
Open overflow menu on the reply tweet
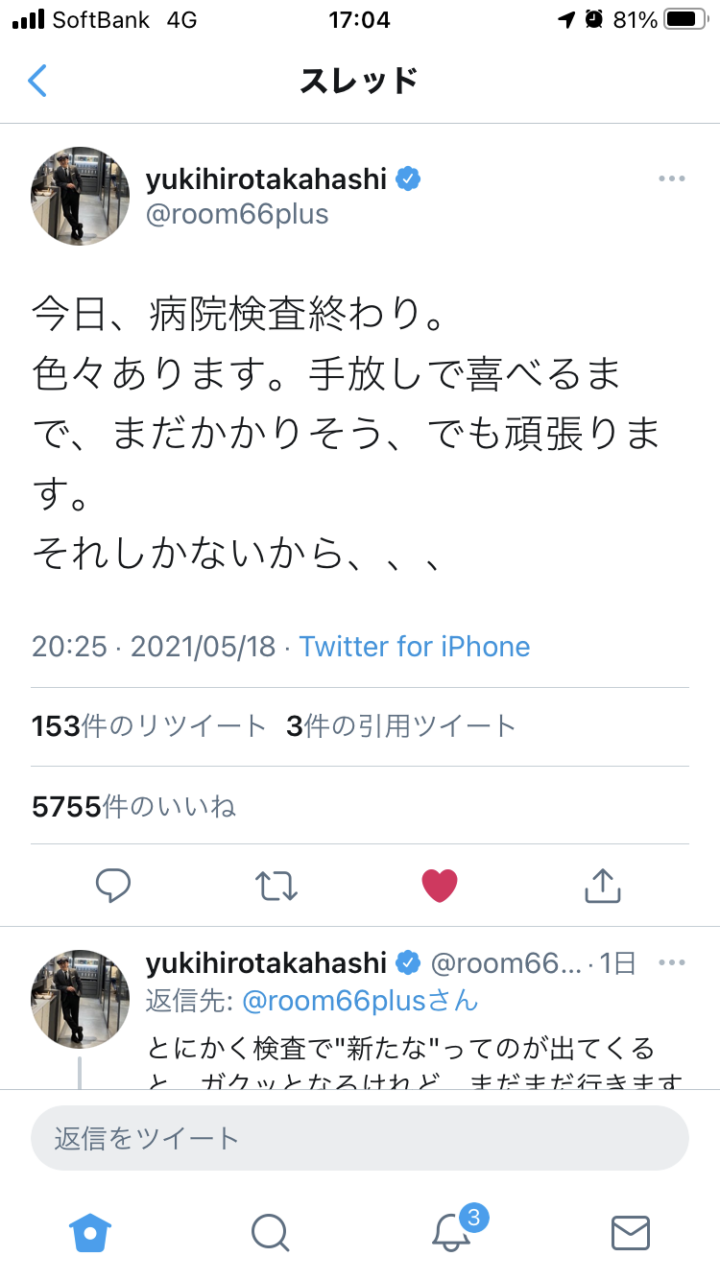671,963
